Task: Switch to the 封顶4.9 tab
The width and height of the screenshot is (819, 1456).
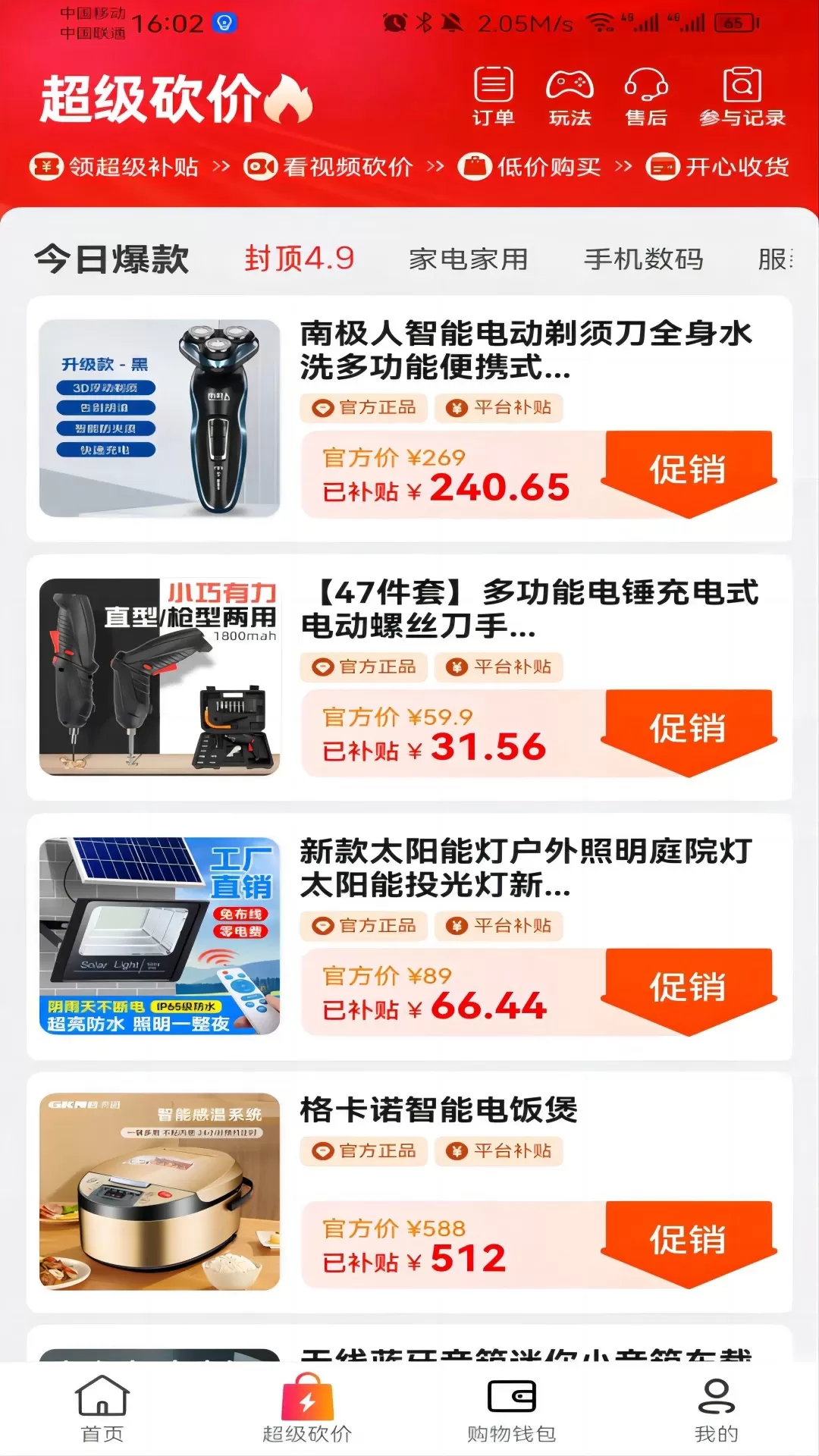Action: pyautogui.click(x=299, y=259)
